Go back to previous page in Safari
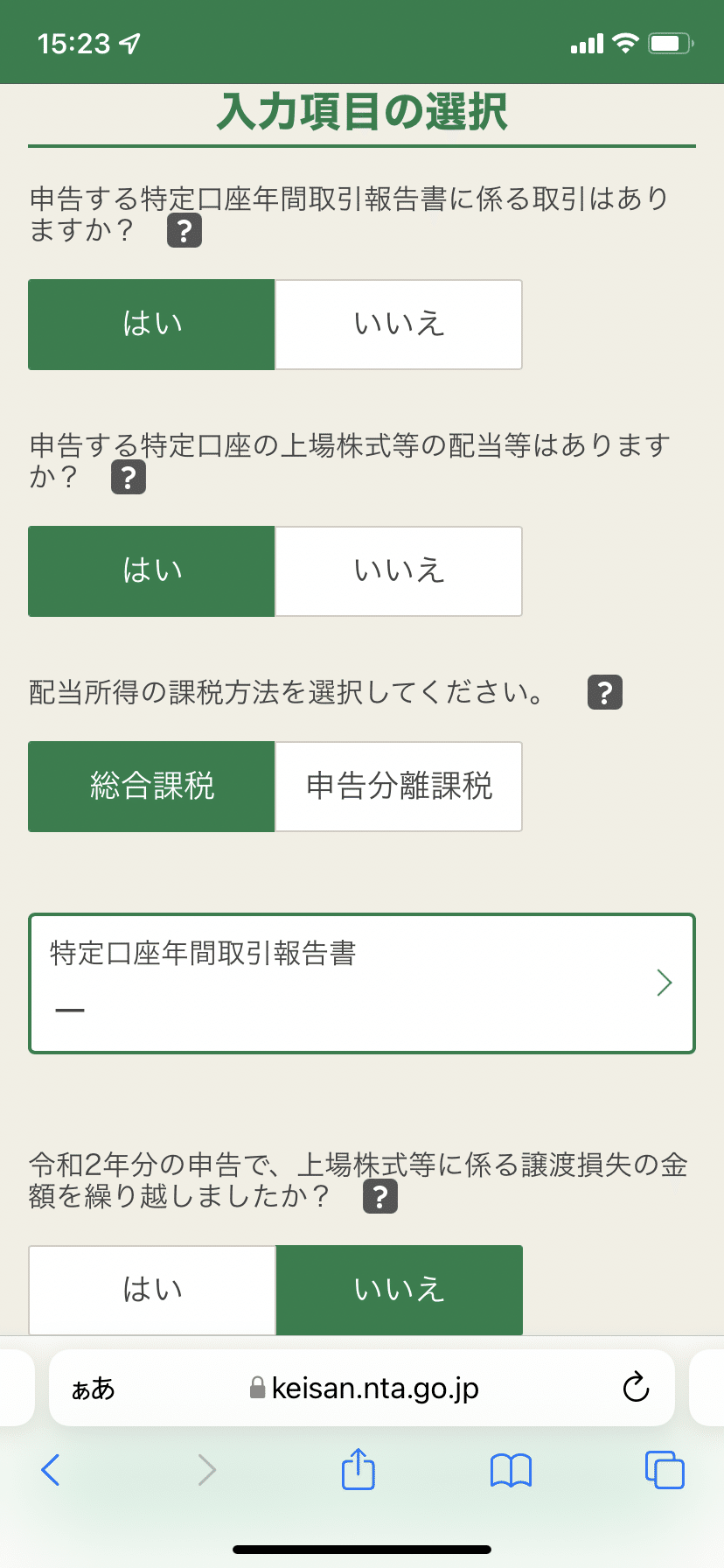Image resolution: width=724 pixels, height=1568 pixels. click(51, 1470)
